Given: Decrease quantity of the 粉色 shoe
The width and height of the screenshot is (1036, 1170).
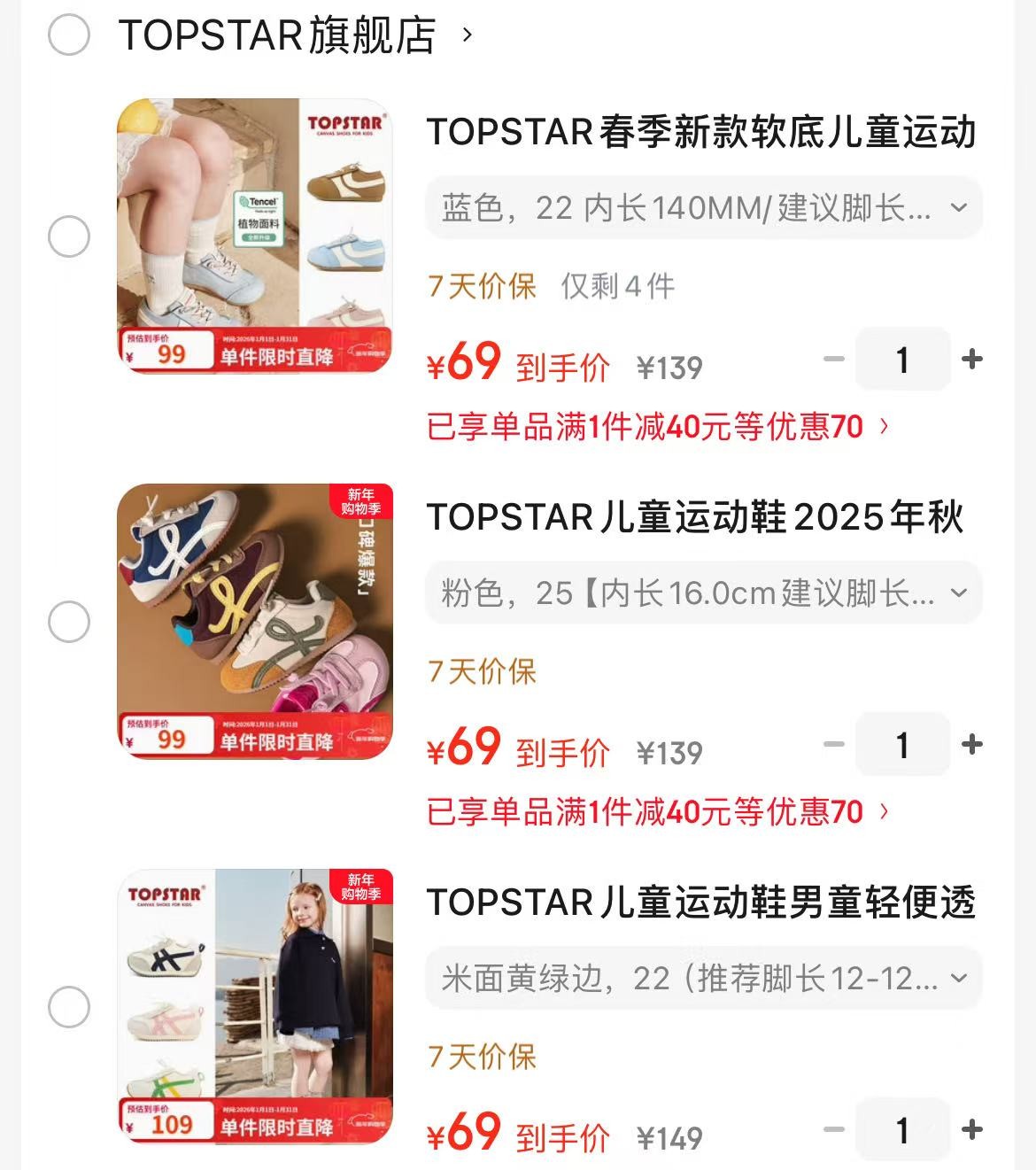Looking at the screenshot, I should pyautogui.click(x=833, y=744).
